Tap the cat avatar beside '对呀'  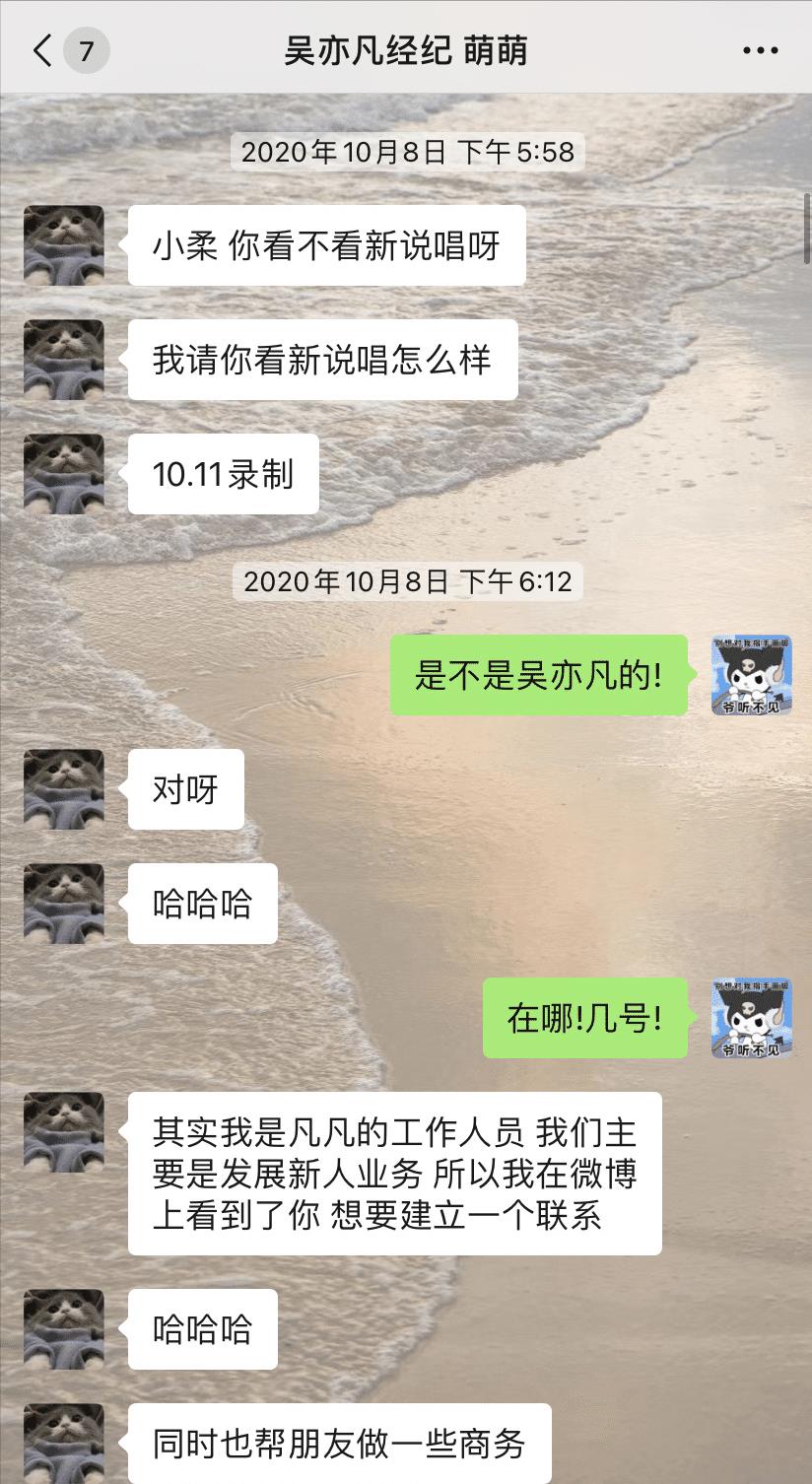[64, 790]
